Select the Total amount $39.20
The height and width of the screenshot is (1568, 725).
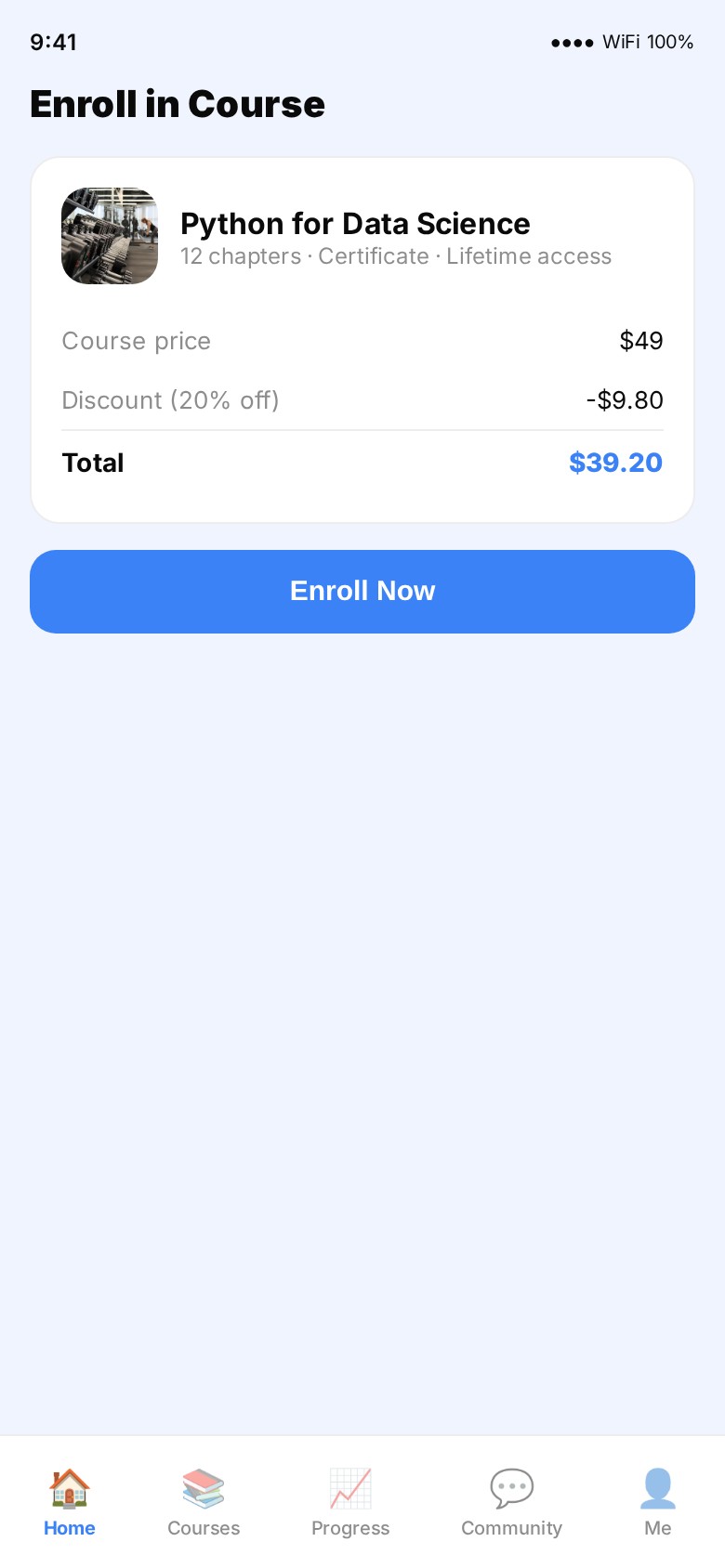pyautogui.click(x=615, y=462)
